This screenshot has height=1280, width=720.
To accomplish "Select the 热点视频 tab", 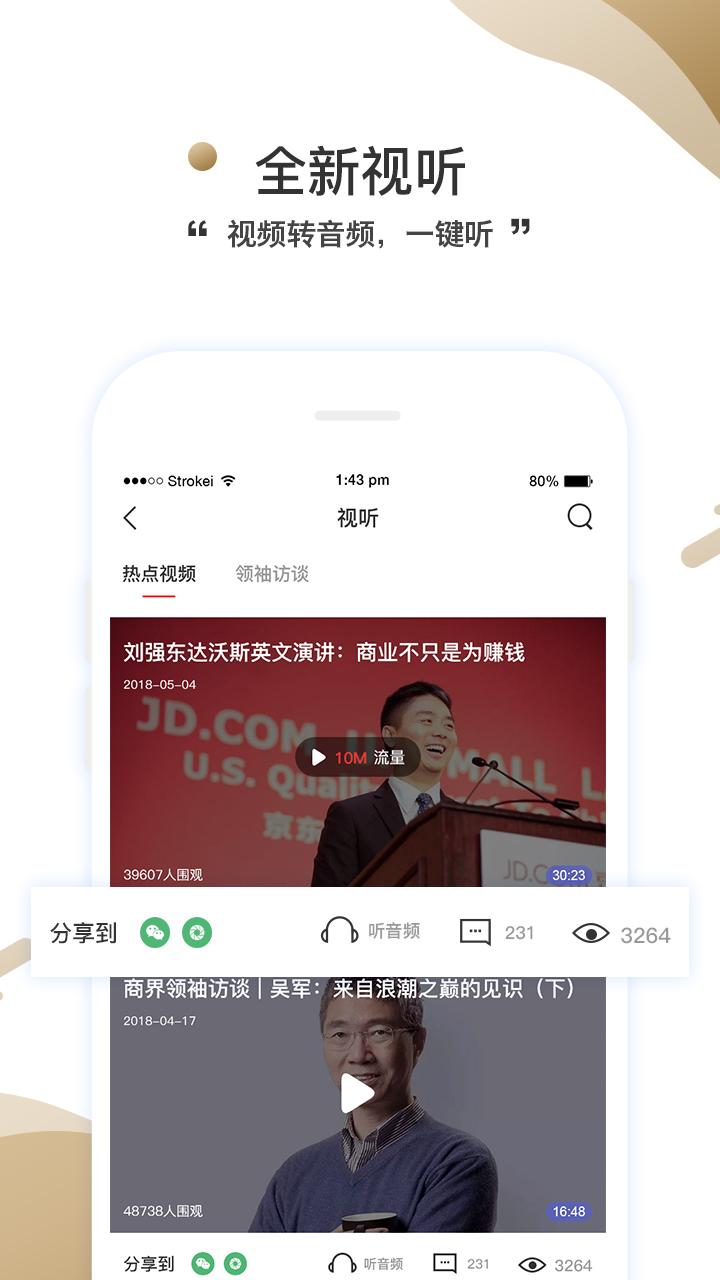I will click(160, 574).
